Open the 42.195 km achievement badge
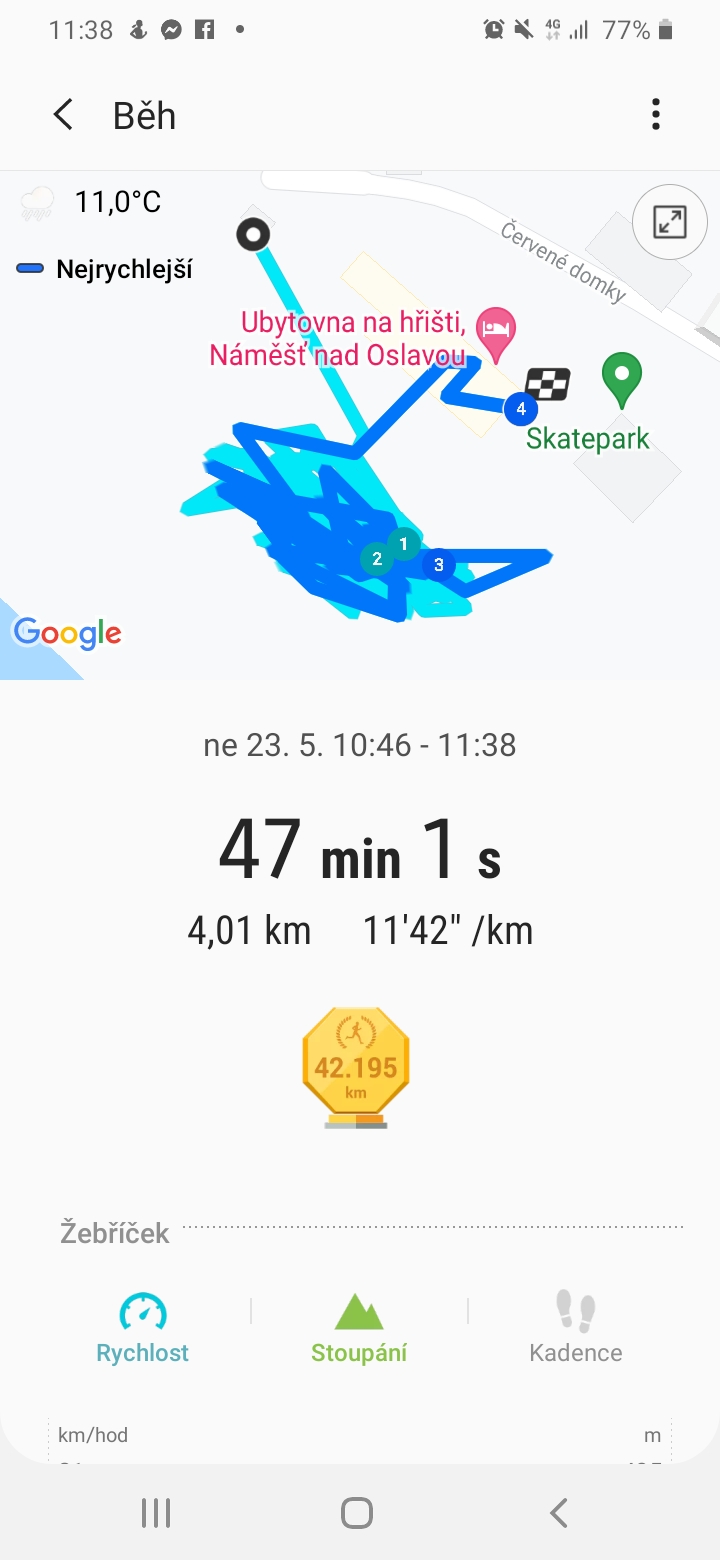 point(356,1068)
